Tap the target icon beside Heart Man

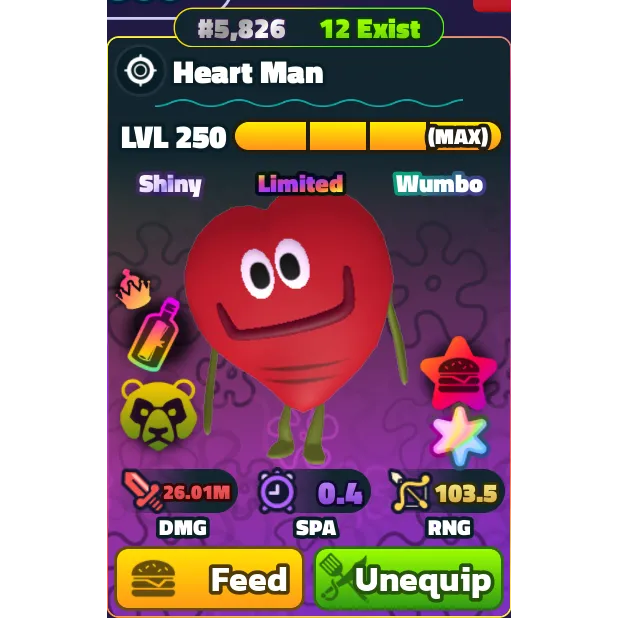point(140,72)
